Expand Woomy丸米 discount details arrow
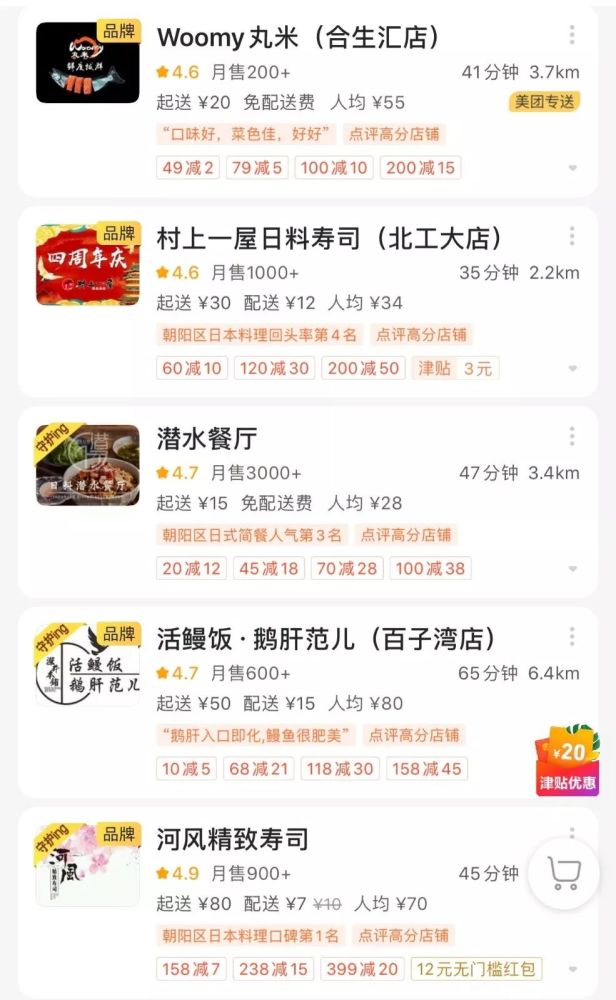 [572, 169]
